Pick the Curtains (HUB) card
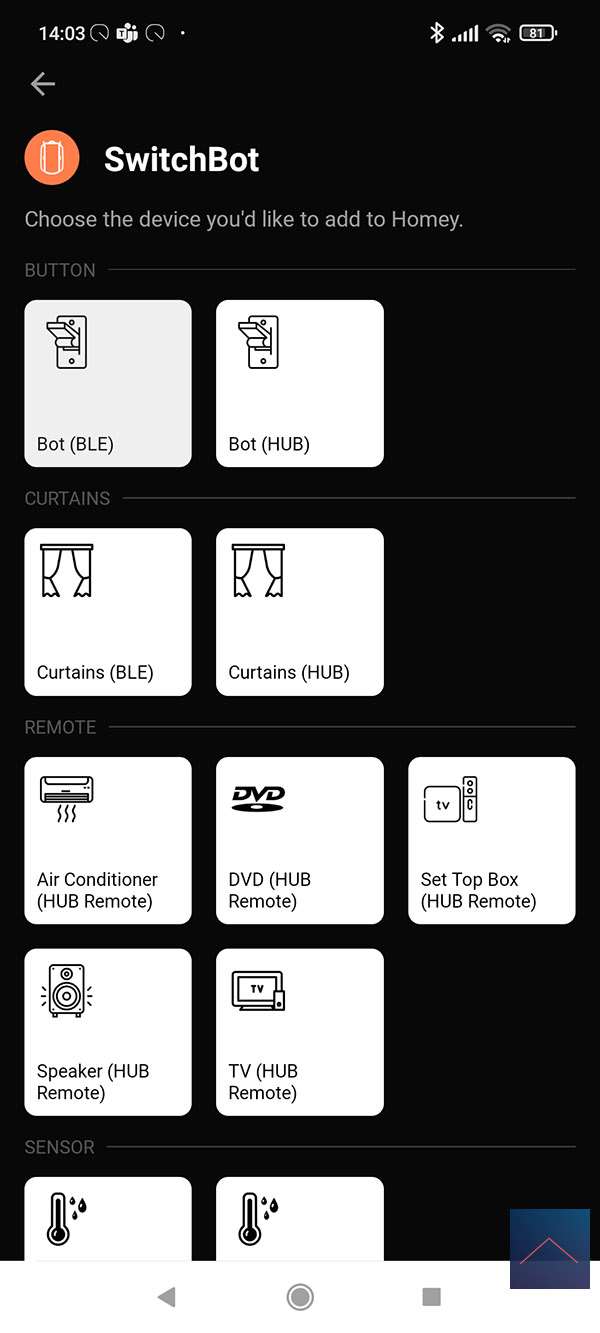600x1333 pixels. point(300,612)
